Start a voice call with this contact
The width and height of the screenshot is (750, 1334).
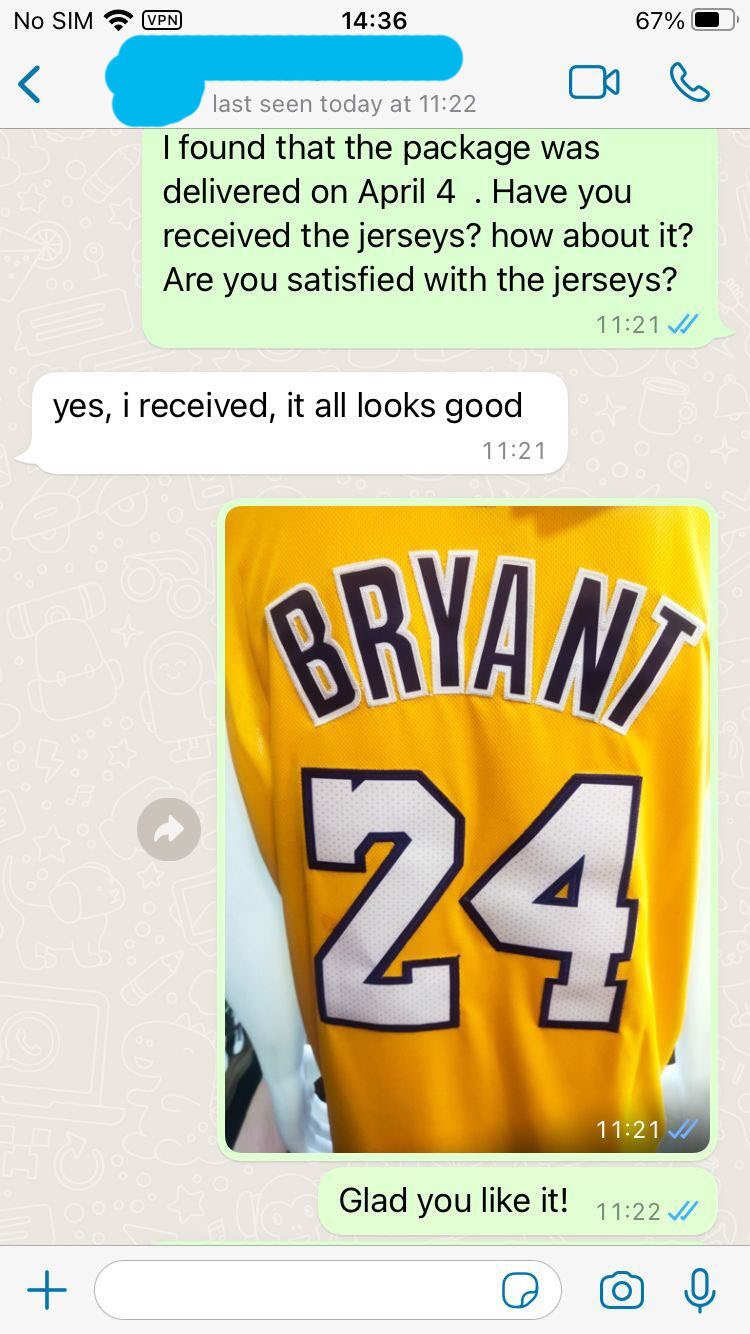[689, 83]
